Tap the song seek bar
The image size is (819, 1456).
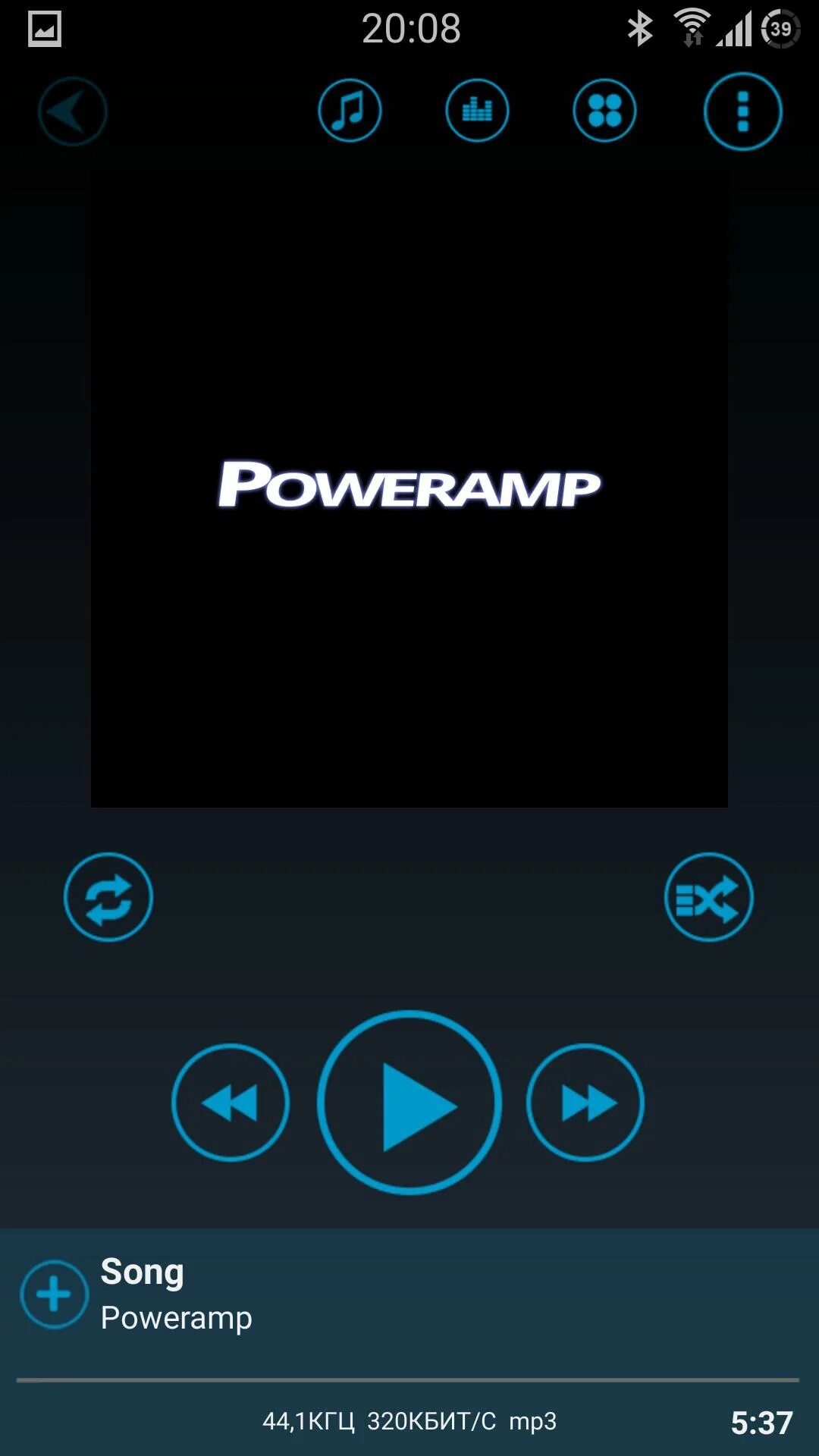tap(408, 1380)
